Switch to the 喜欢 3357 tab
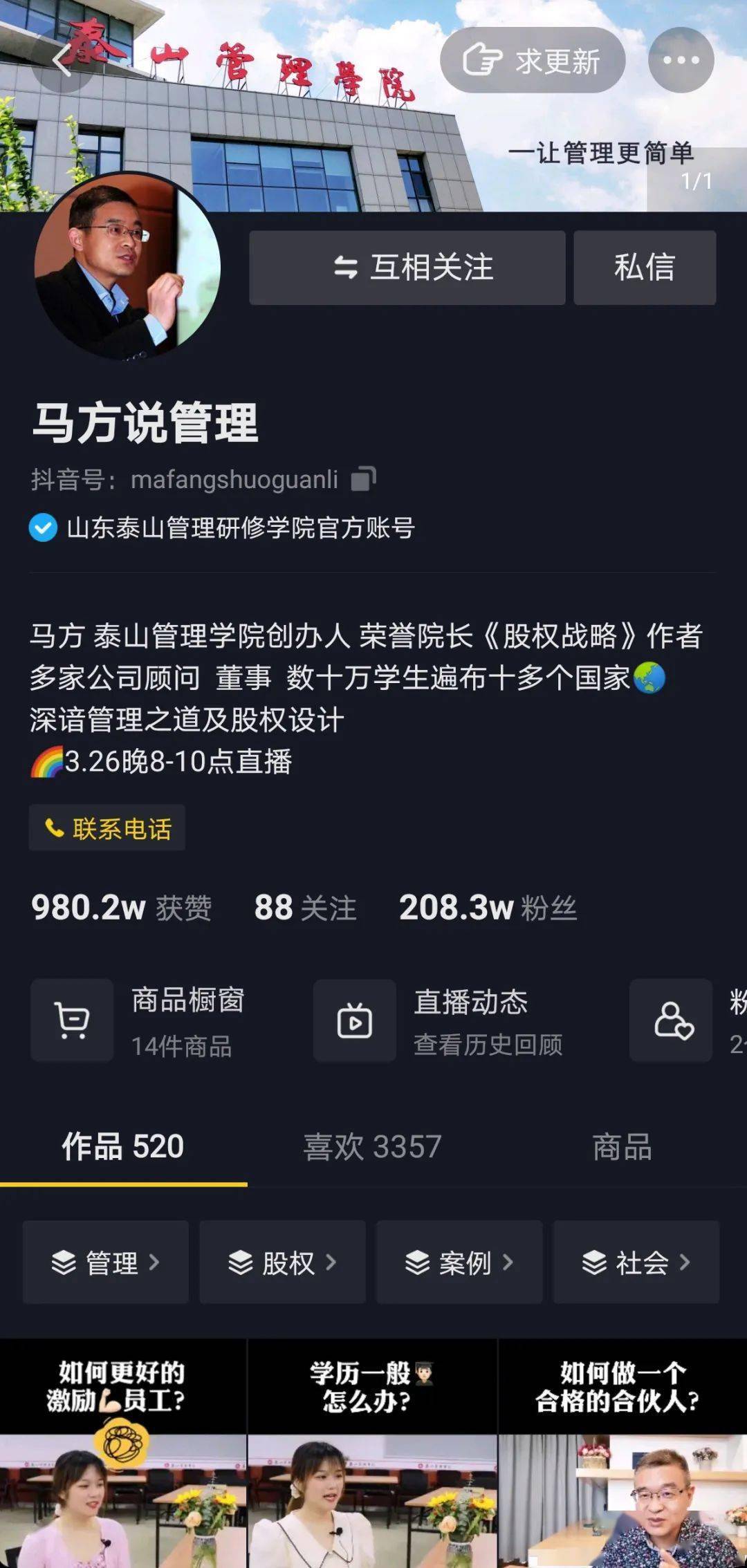Image resolution: width=747 pixels, height=1568 pixels. tap(372, 1146)
